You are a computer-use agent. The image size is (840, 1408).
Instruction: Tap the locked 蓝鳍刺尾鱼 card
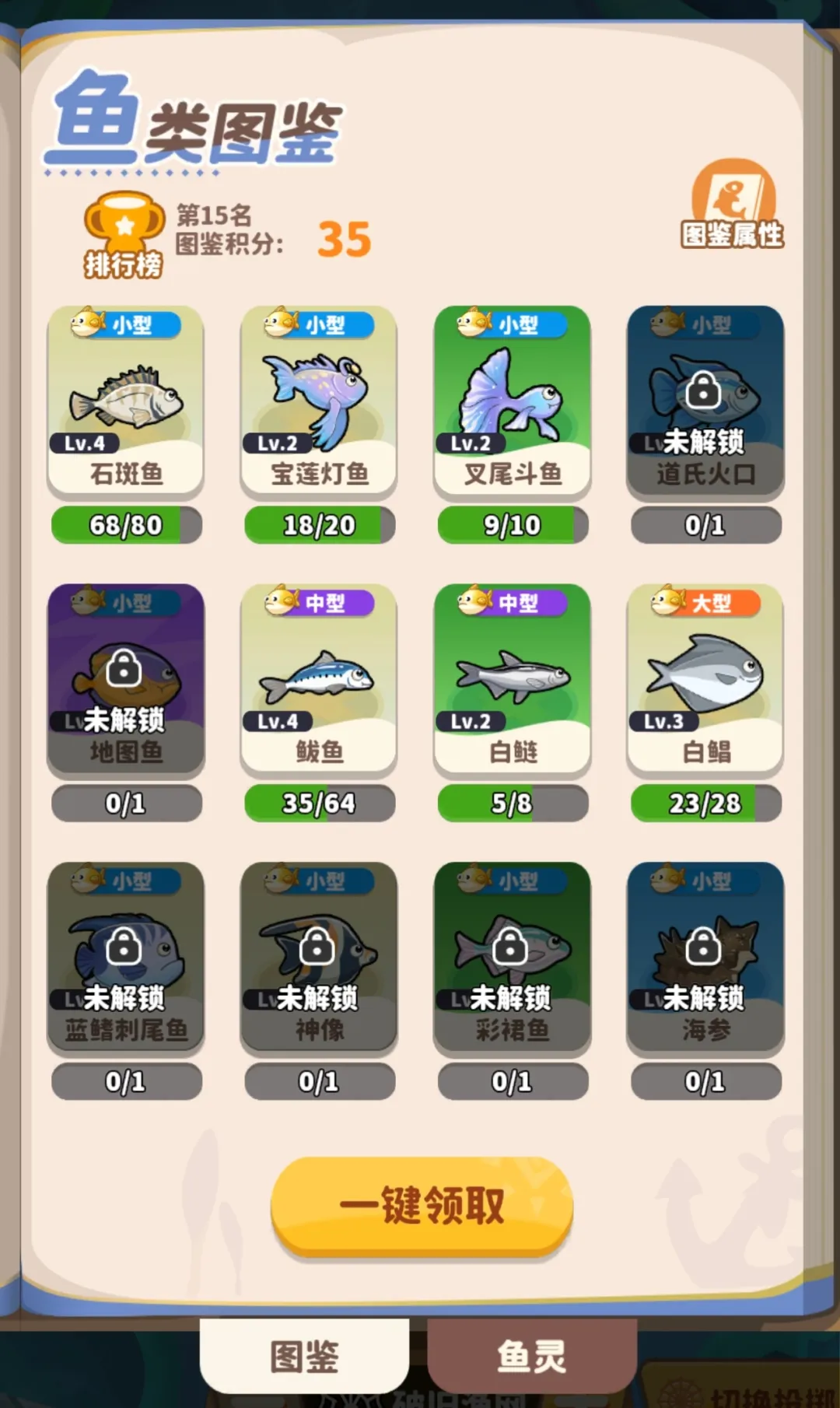coord(126,958)
